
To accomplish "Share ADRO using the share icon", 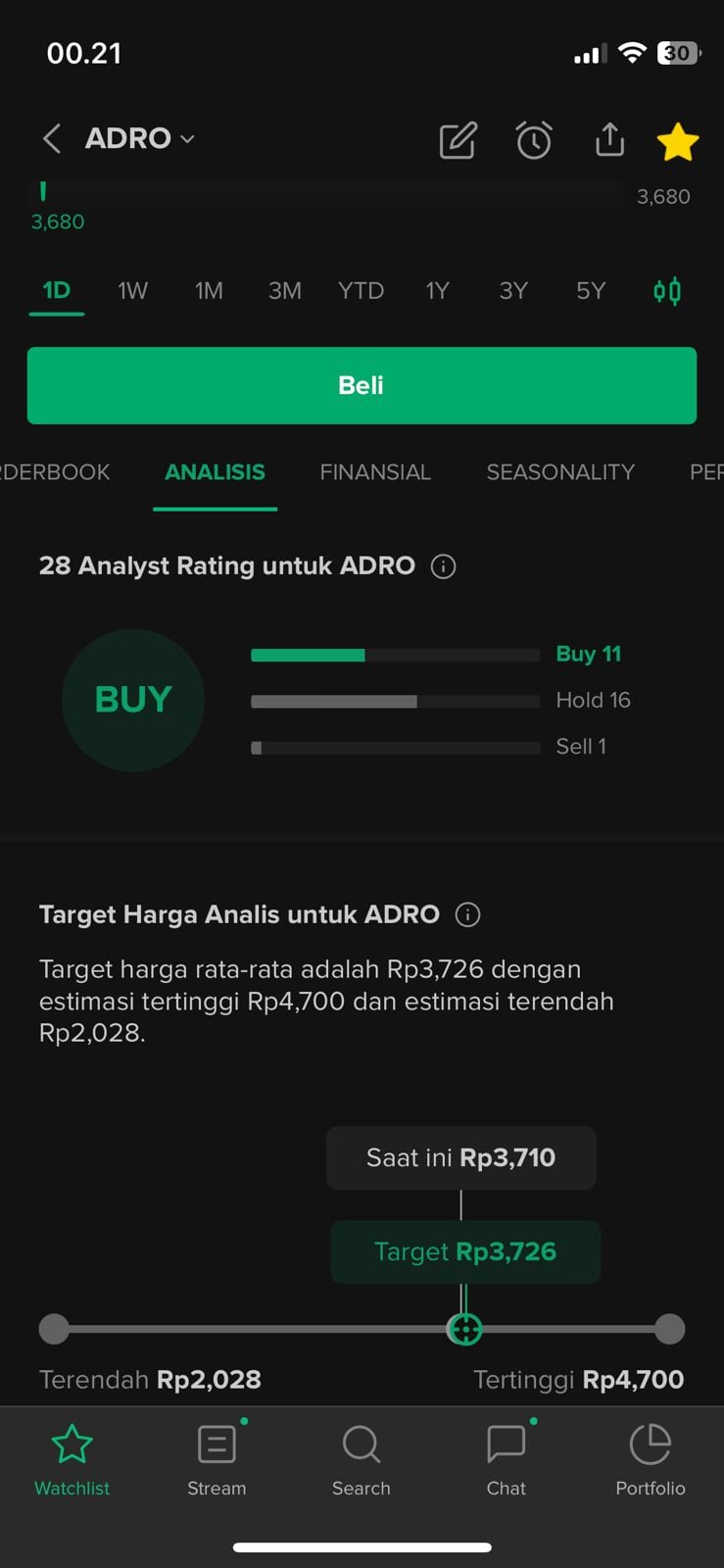I will click(x=608, y=139).
